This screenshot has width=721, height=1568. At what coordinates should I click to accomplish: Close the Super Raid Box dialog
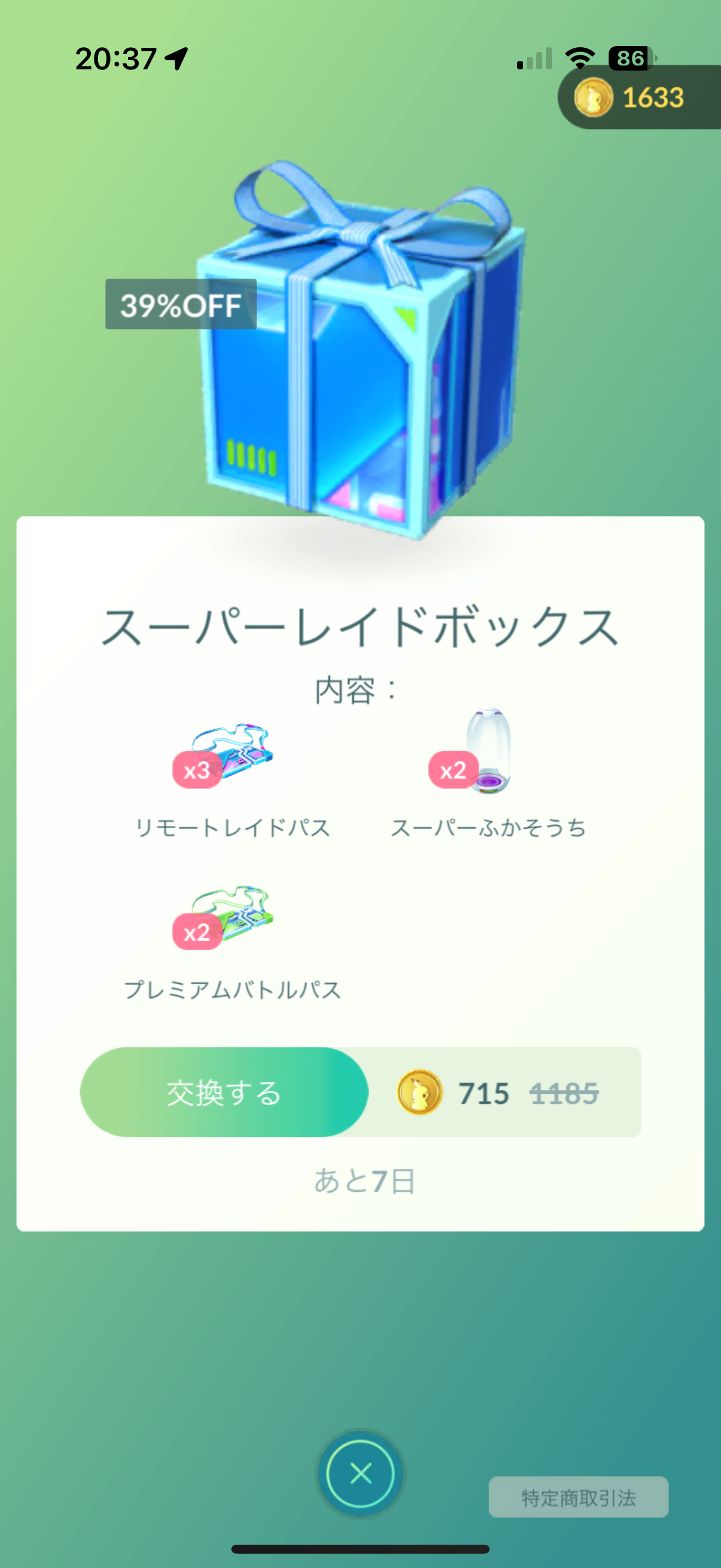tap(361, 1474)
